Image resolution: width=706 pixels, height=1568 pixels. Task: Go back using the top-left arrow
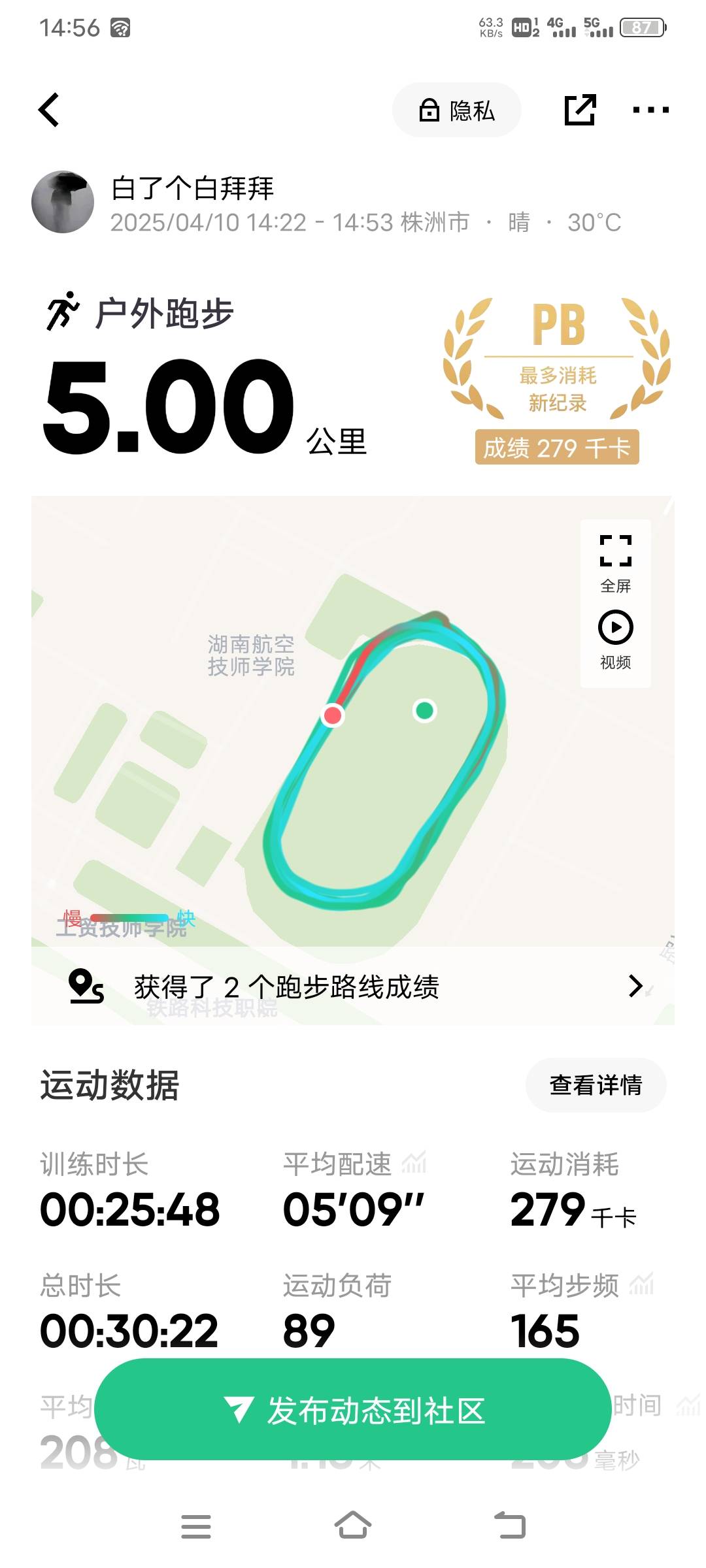50,110
